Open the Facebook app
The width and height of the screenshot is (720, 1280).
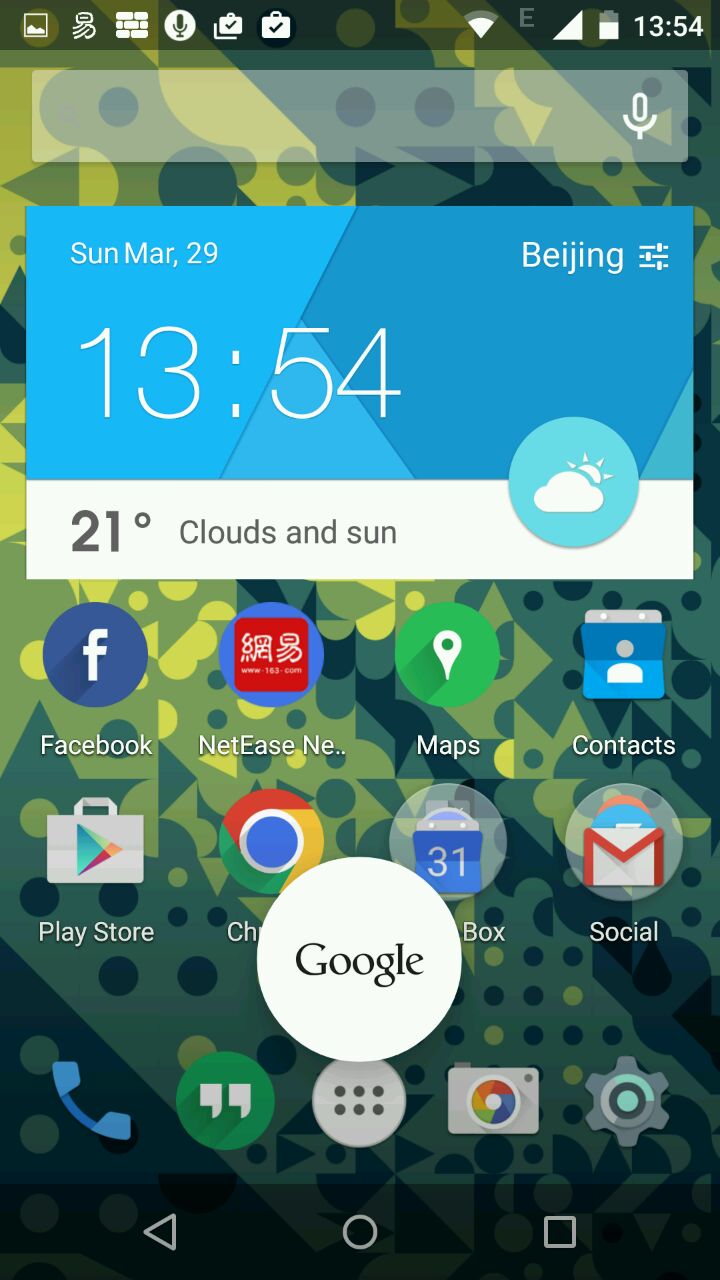pyautogui.click(x=96, y=655)
